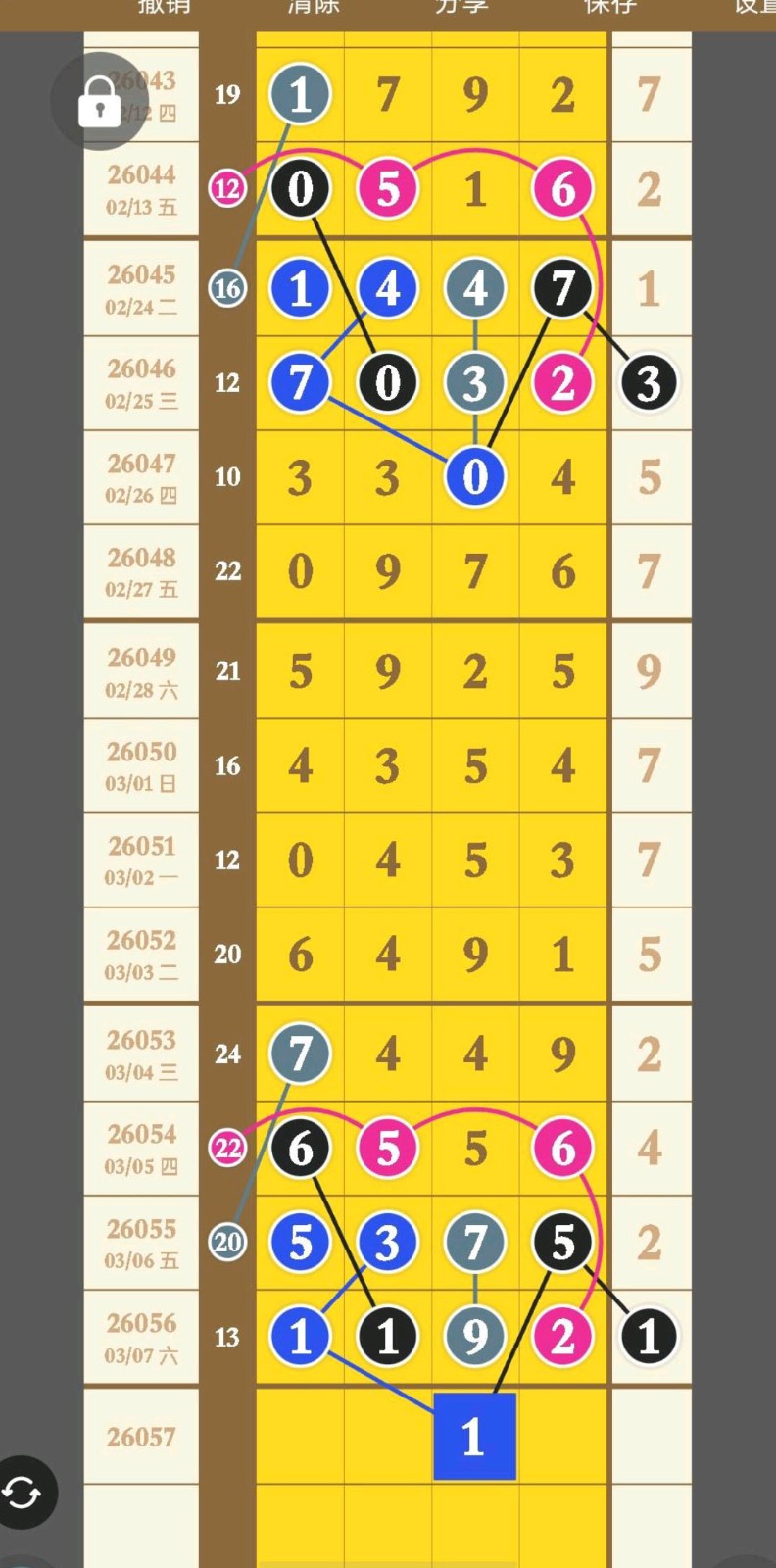Save the chart with 保存
This screenshot has height=1568, width=776.
click(x=609, y=7)
